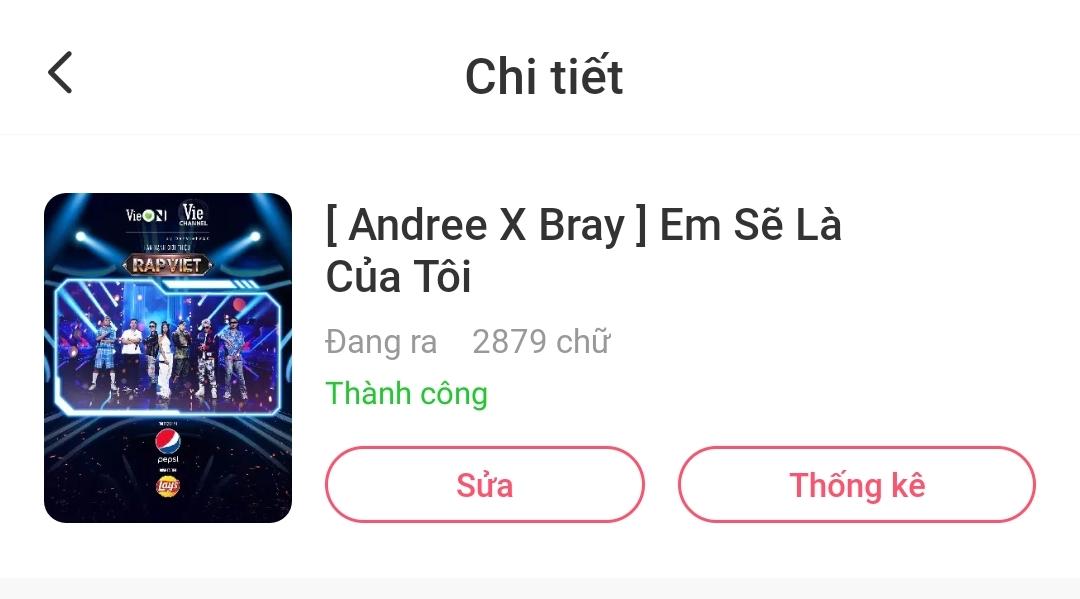Go back from the Chi tiết screen
The image size is (1080, 599).
(x=60, y=74)
